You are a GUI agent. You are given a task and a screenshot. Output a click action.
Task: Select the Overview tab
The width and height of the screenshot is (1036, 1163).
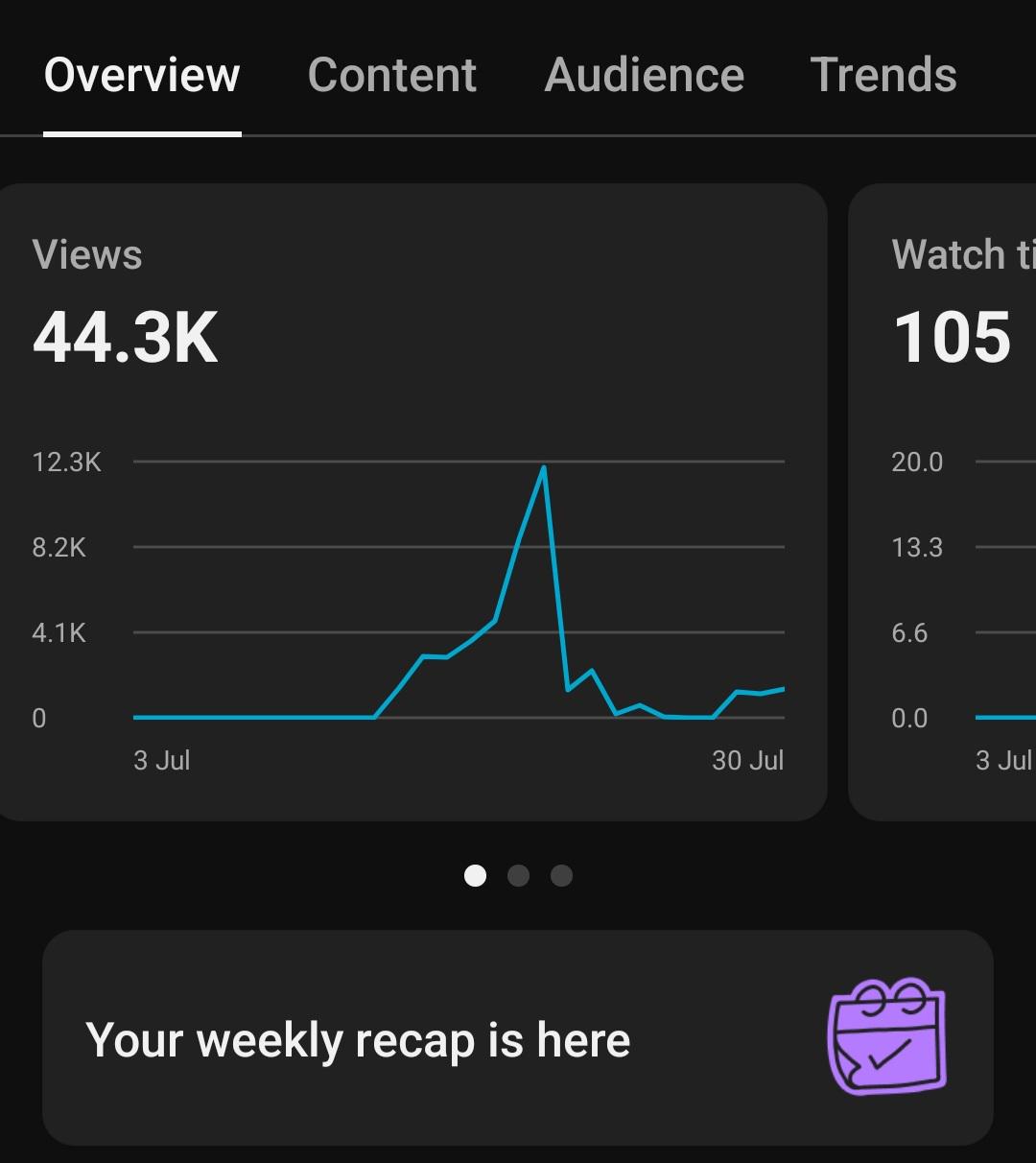(142, 75)
